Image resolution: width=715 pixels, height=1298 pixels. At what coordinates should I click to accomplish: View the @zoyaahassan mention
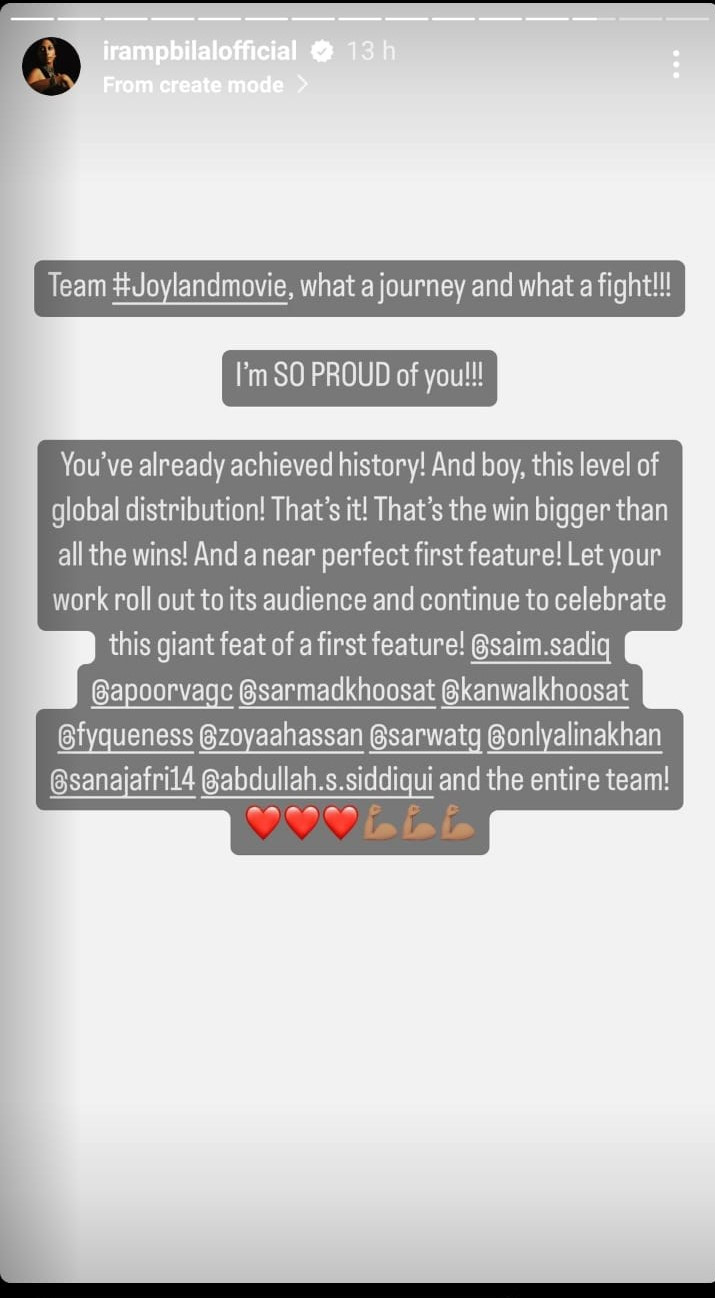(x=281, y=736)
